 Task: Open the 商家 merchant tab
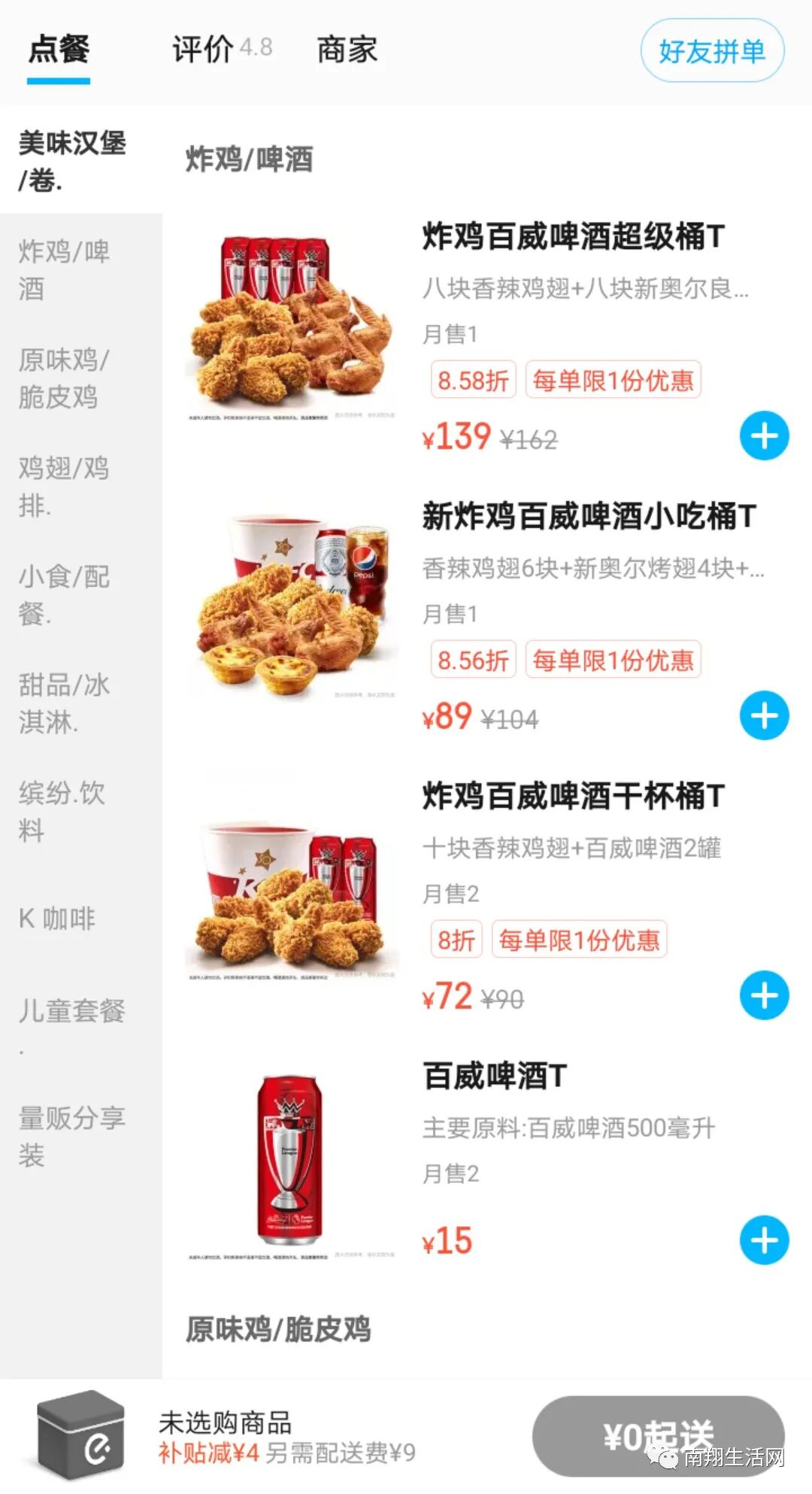(x=347, y=50)
